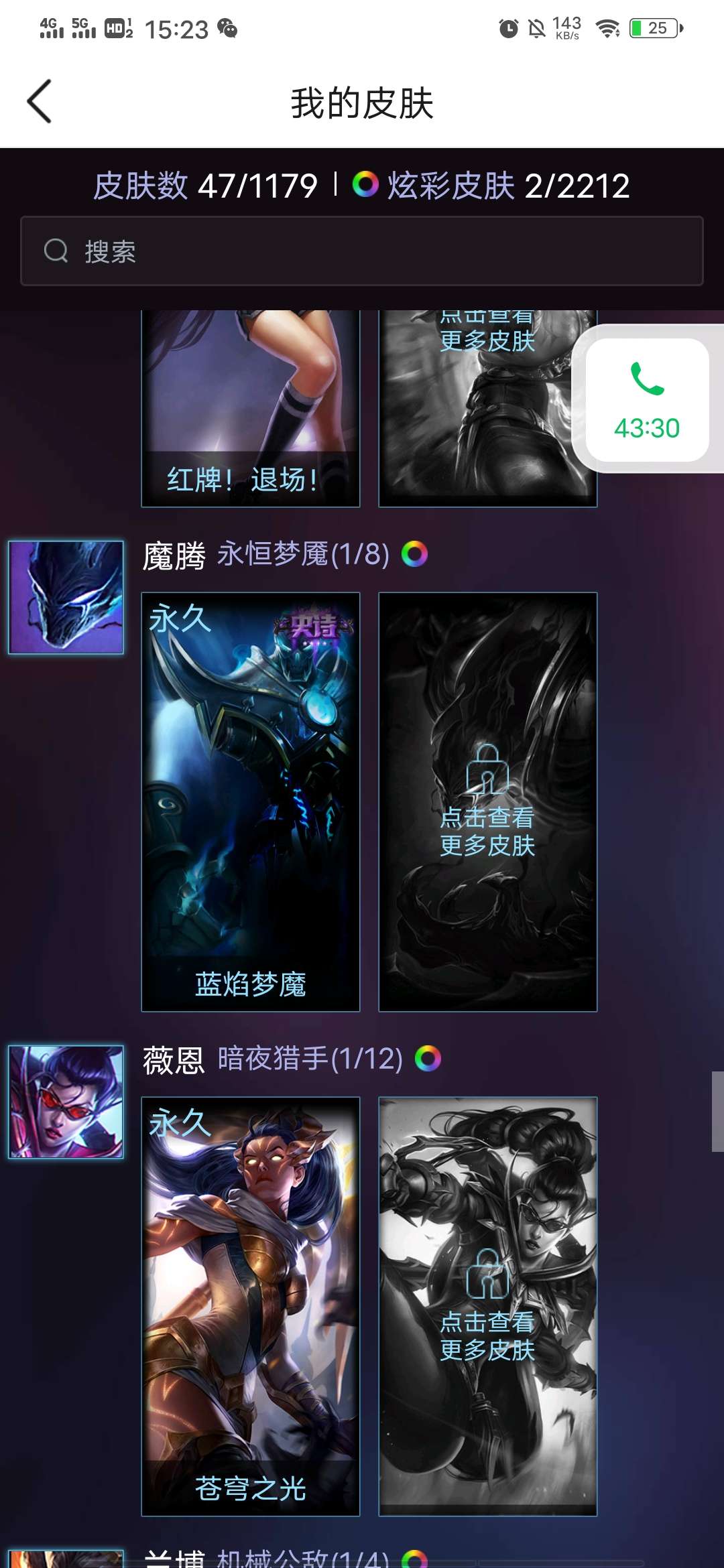Open 薇恩 champion avatar

(66, 1102)
